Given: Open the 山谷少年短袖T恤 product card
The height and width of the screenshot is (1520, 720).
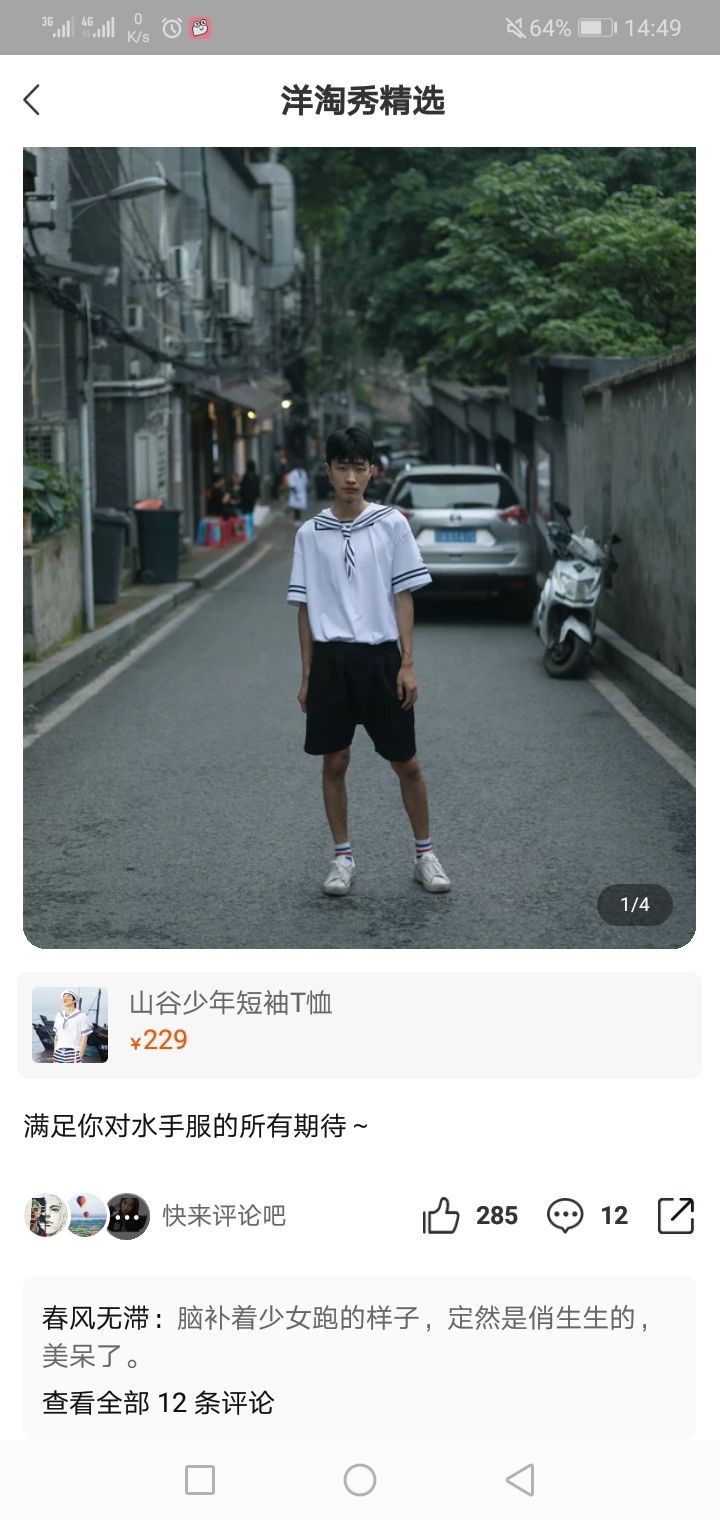Looking at the screenshot, I should (x=359, y=1024).
